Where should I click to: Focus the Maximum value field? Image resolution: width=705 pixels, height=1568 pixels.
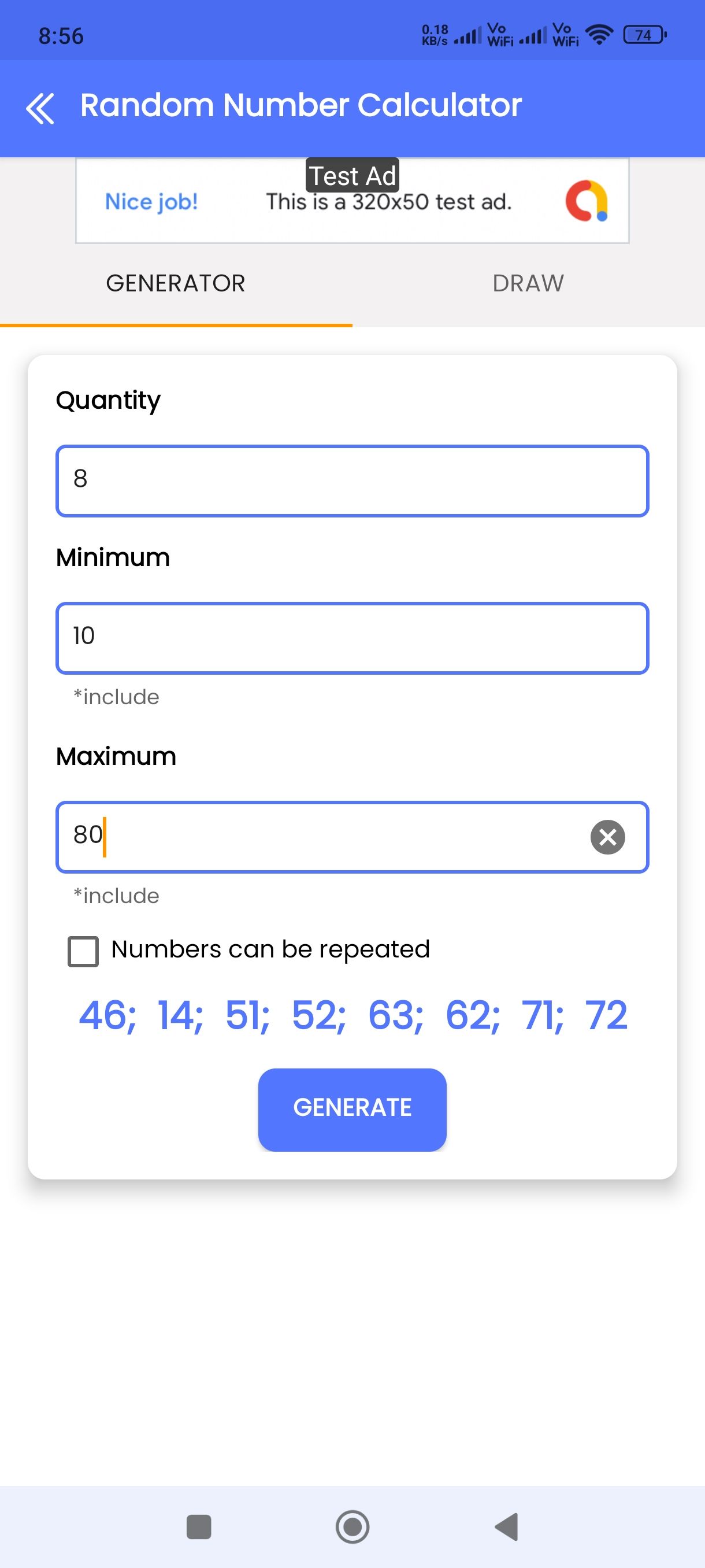(x=352, y=837)
